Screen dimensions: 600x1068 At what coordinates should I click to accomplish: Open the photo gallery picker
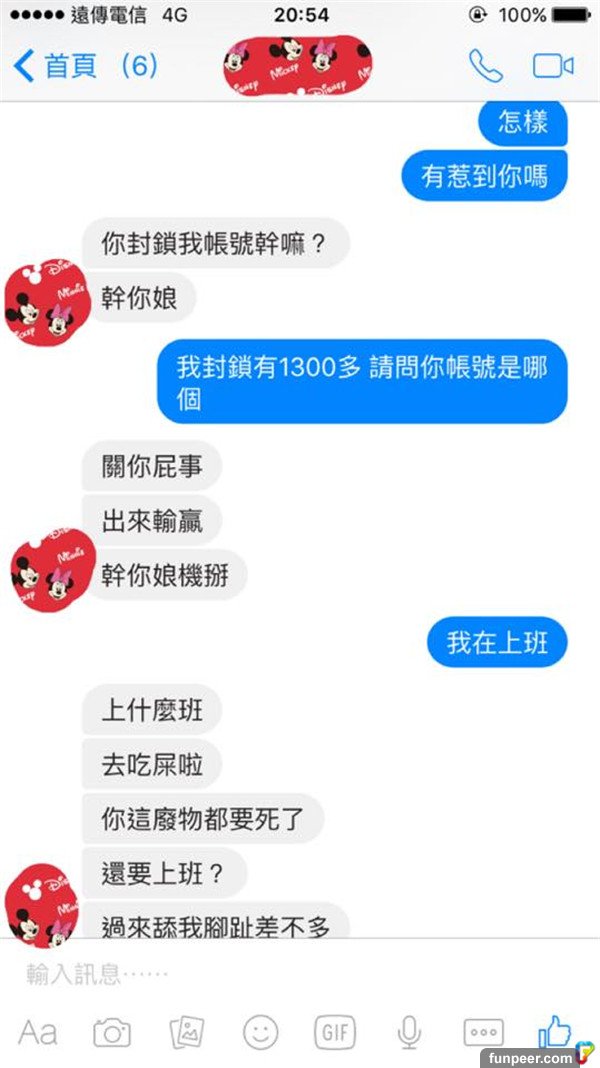point(187,1032)
